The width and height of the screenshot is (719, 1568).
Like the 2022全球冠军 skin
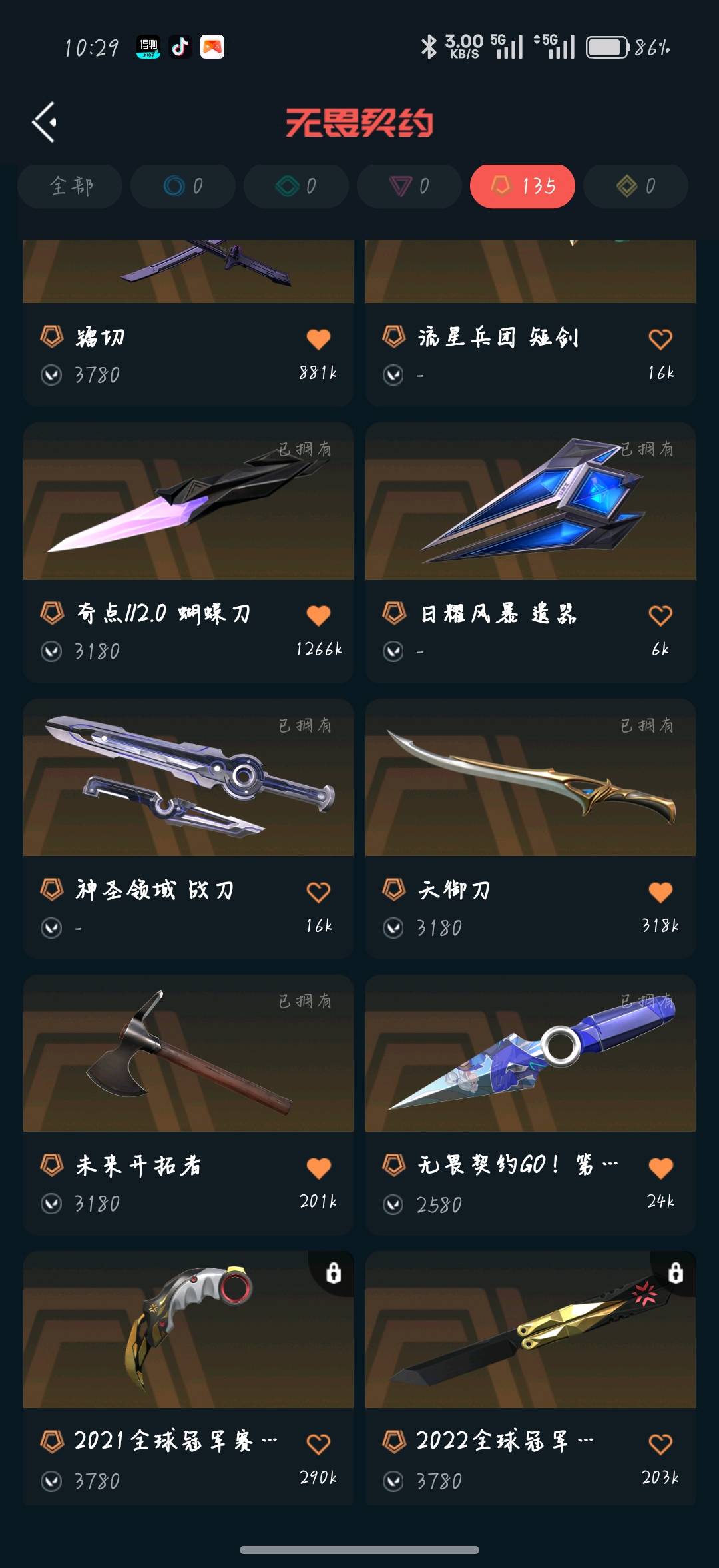[x=660, y=1444]
